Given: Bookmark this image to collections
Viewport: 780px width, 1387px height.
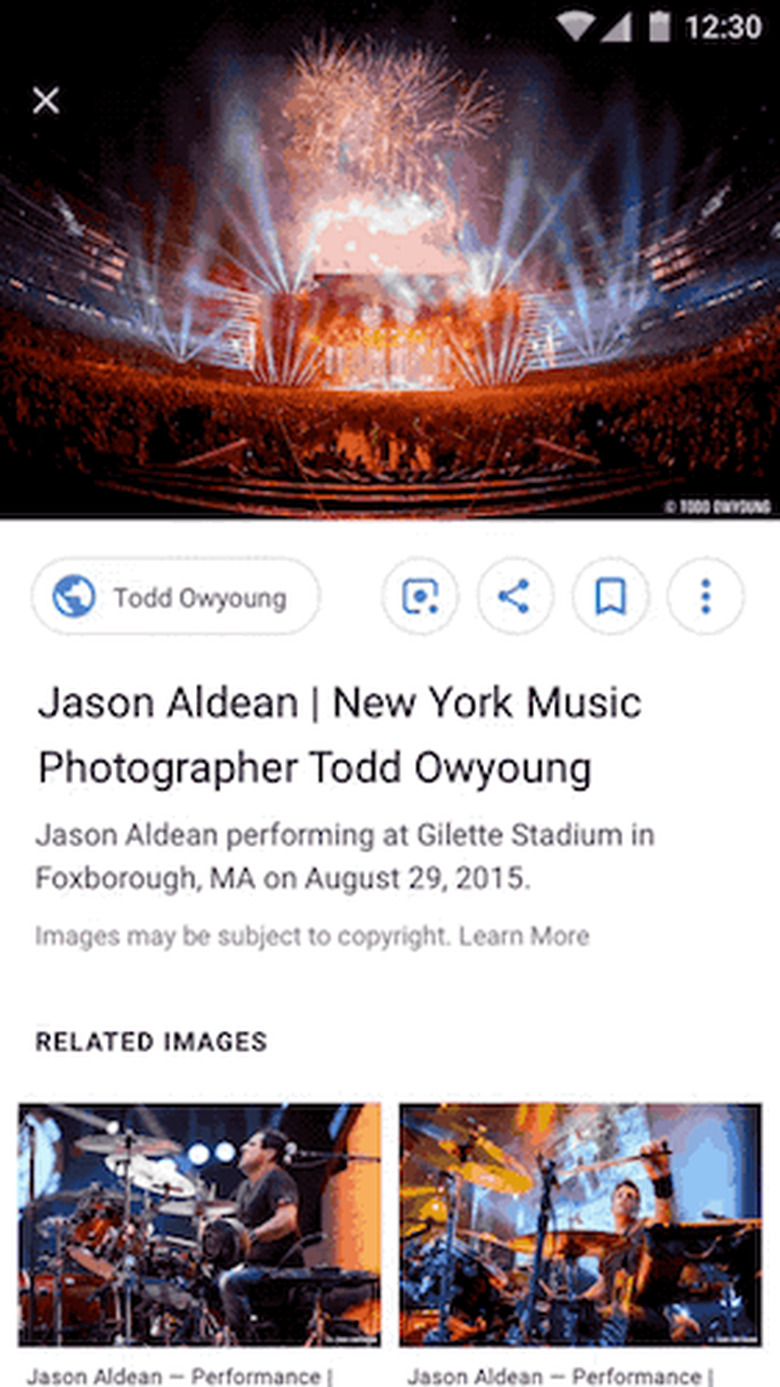Looking at the screenshot, I should point(610,597).
